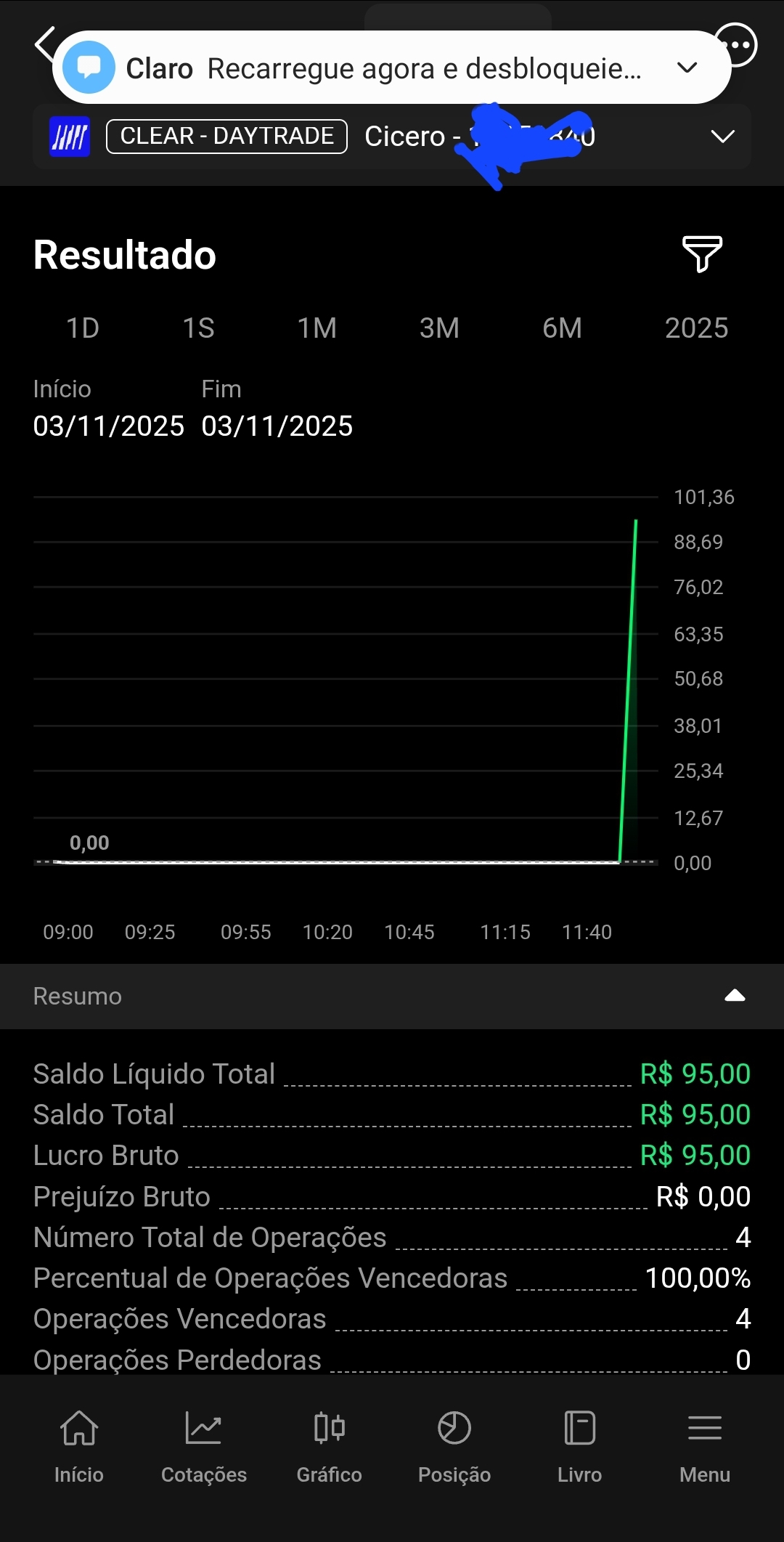Choose the 6M period
The image size is (784, 1542).
562,328
